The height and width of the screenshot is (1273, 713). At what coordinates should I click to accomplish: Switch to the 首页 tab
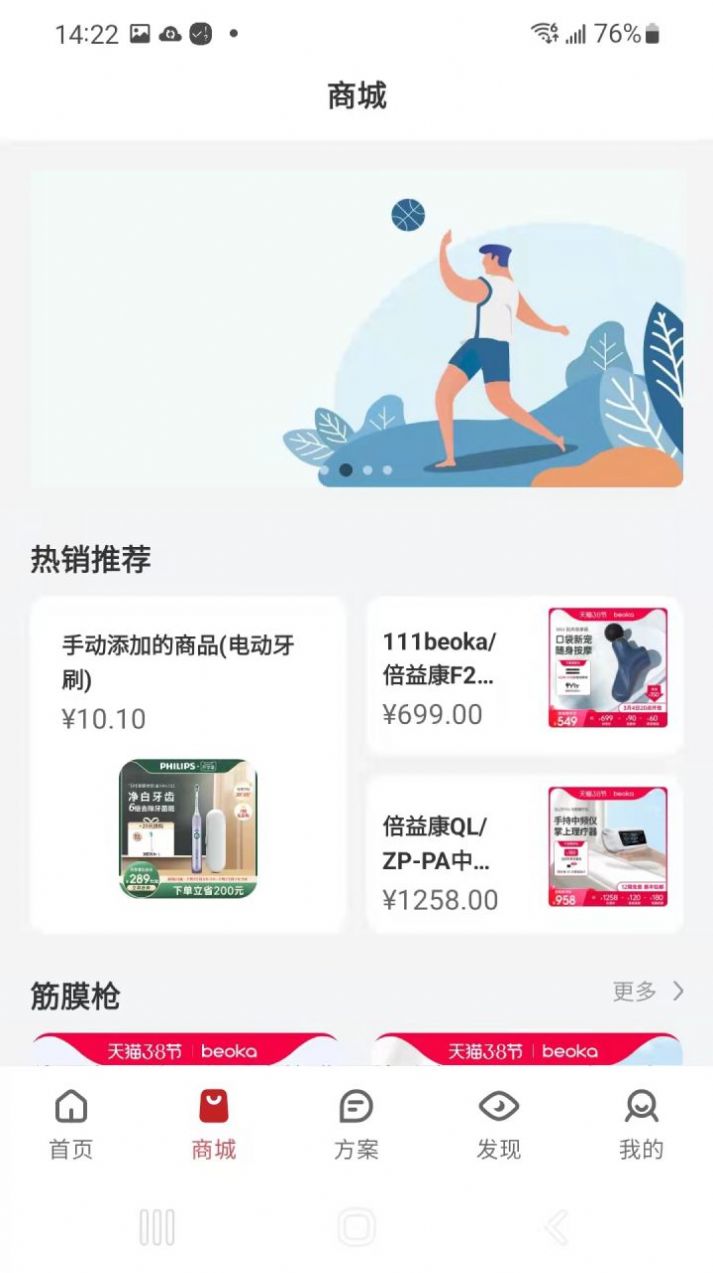pos(71,1125)
